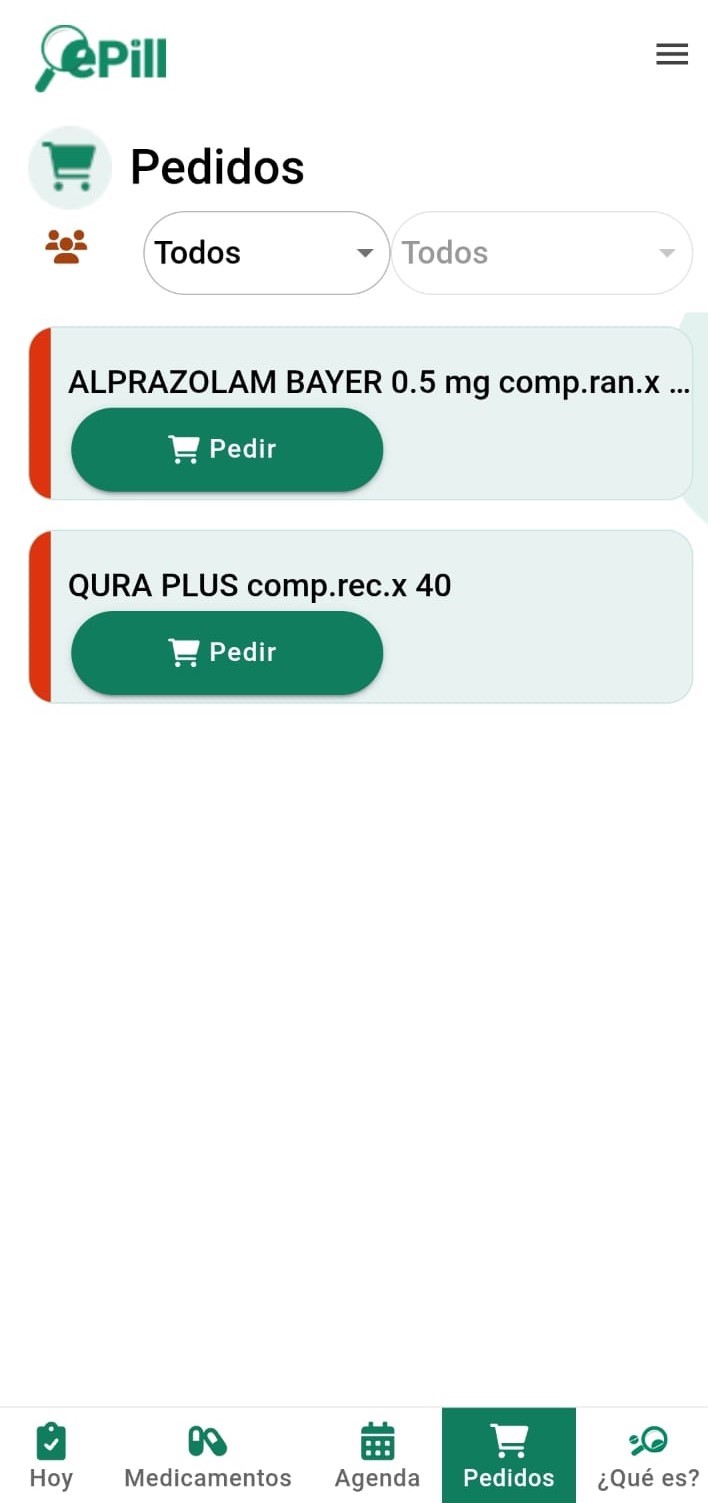
Task: Open the ALPRAZOLAM BAYER order card
Action: [361, 413]
